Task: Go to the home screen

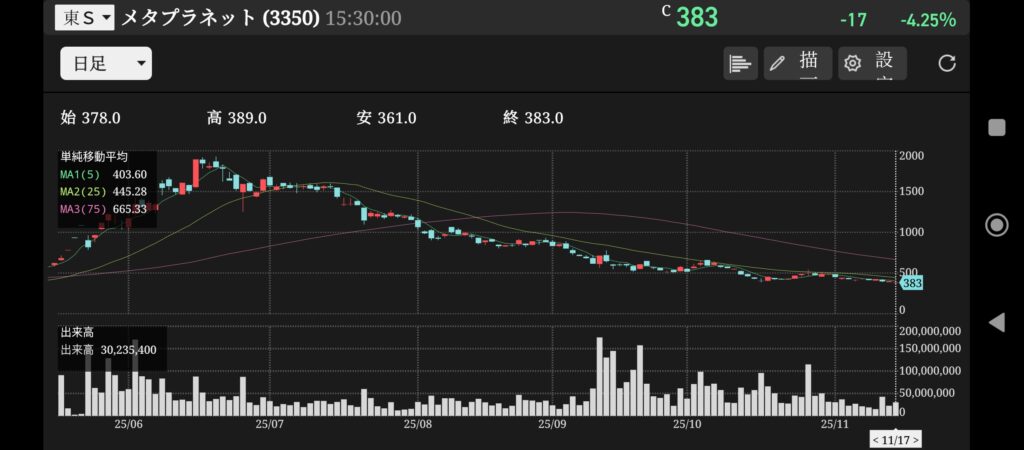Action: pyautogui.click(x=996, y=224)
